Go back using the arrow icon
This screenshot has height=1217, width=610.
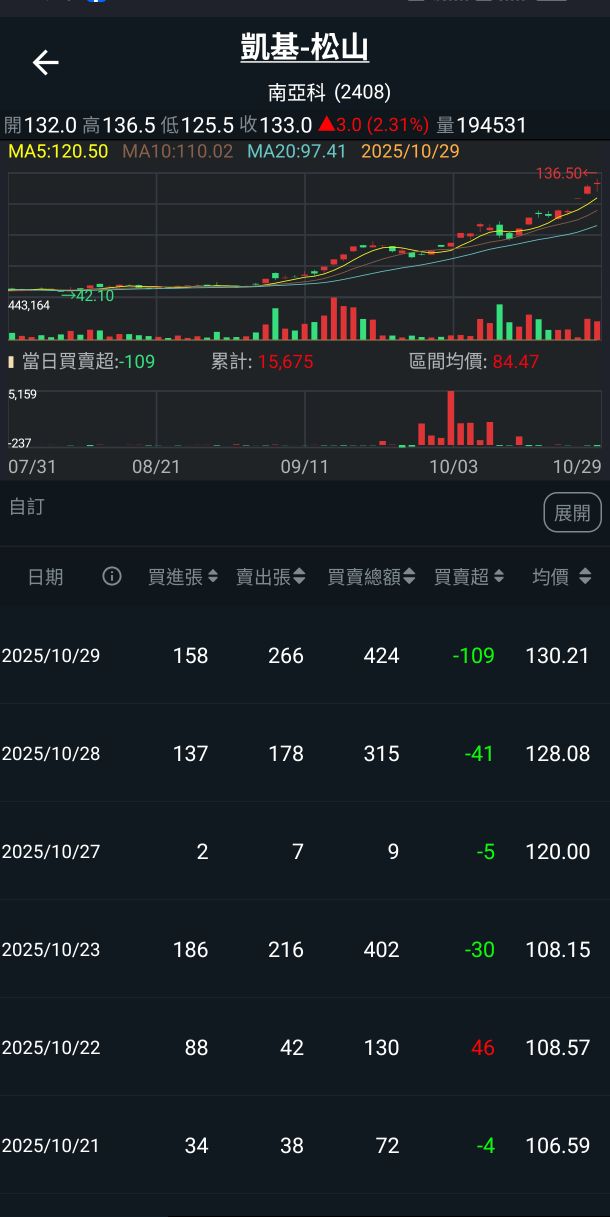pyautogui.click(x=45, y=63)
